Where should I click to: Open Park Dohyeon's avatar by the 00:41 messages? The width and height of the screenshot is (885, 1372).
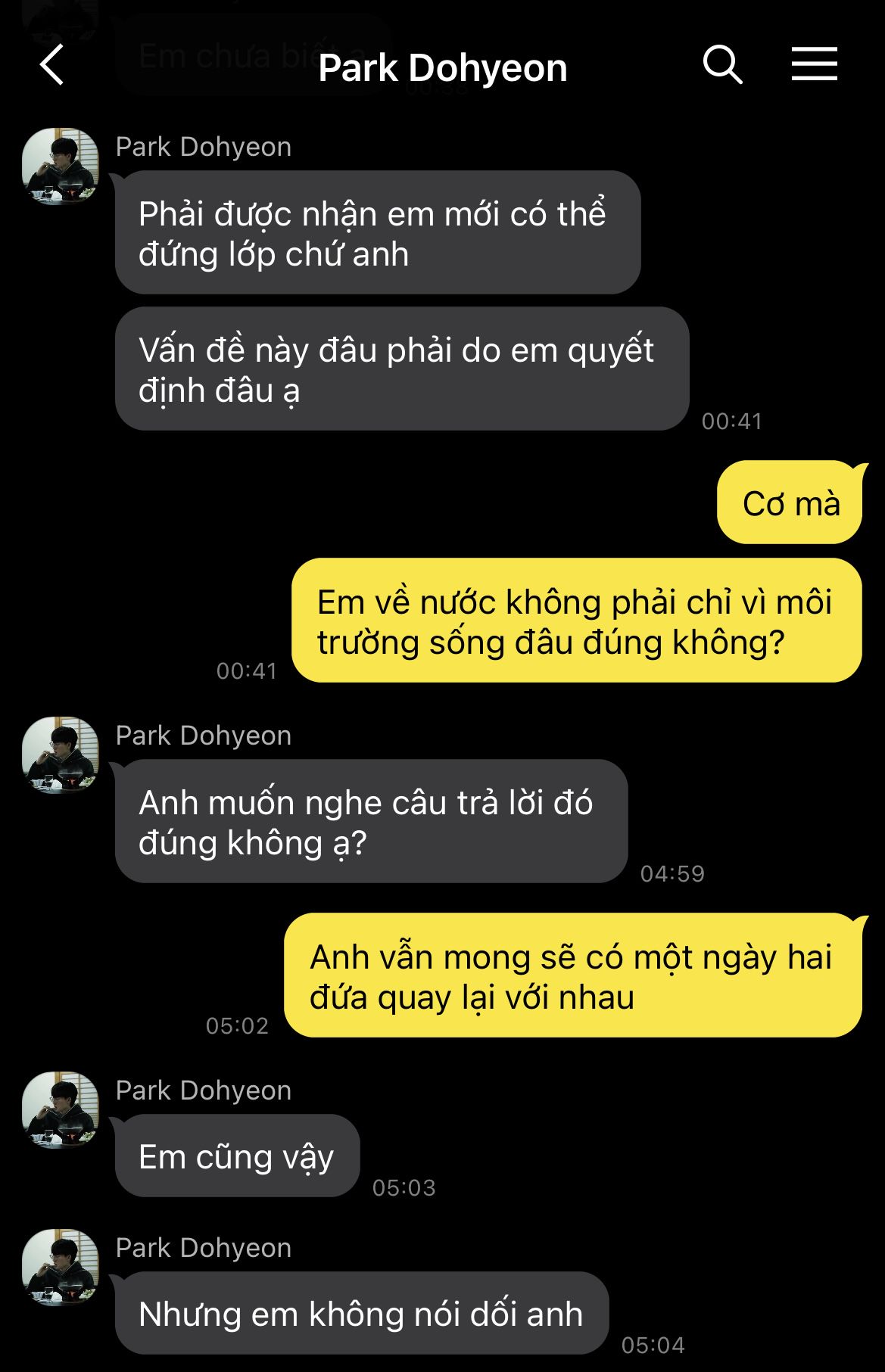61,166
